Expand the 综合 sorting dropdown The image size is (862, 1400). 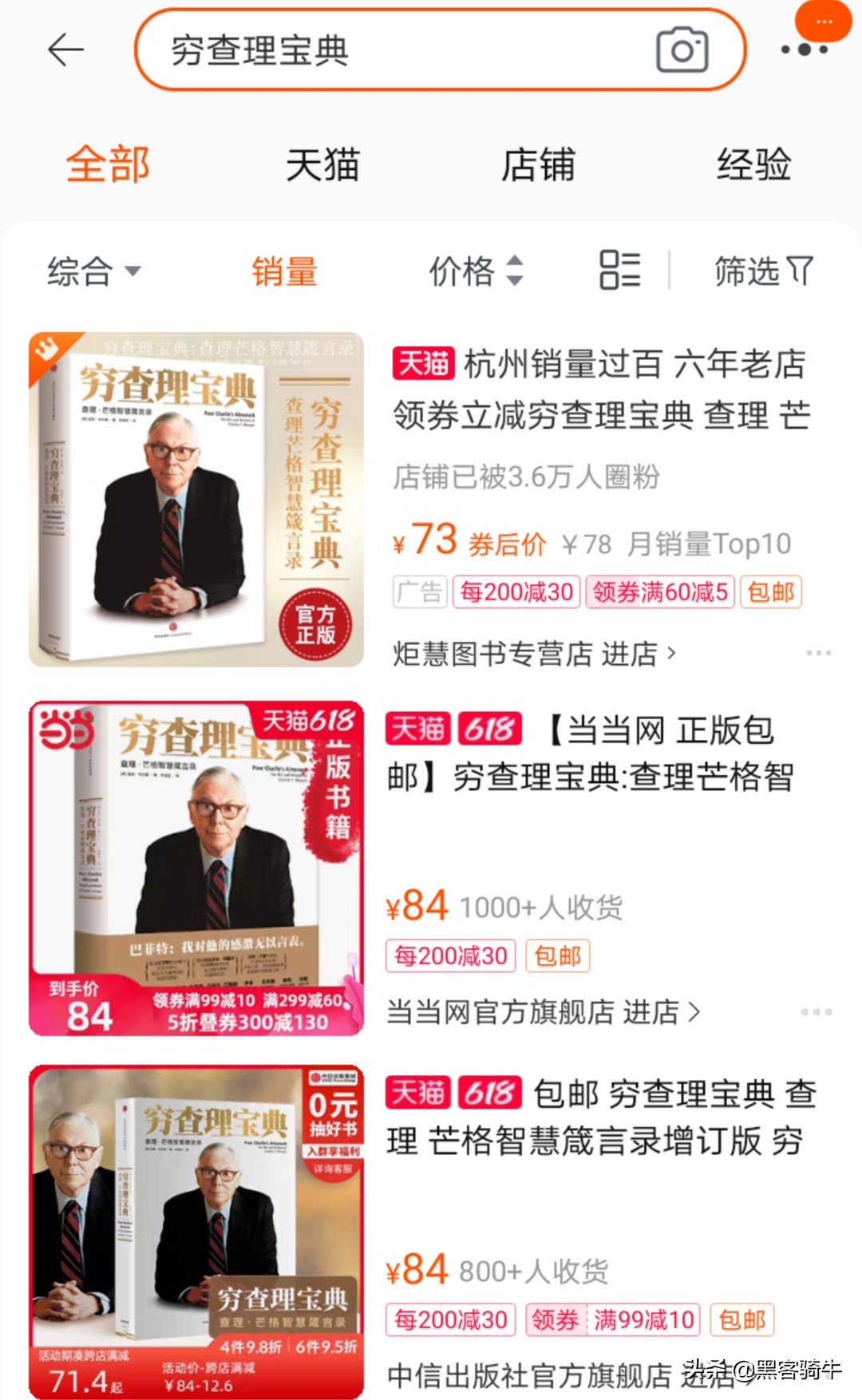(x=94, y=271)
